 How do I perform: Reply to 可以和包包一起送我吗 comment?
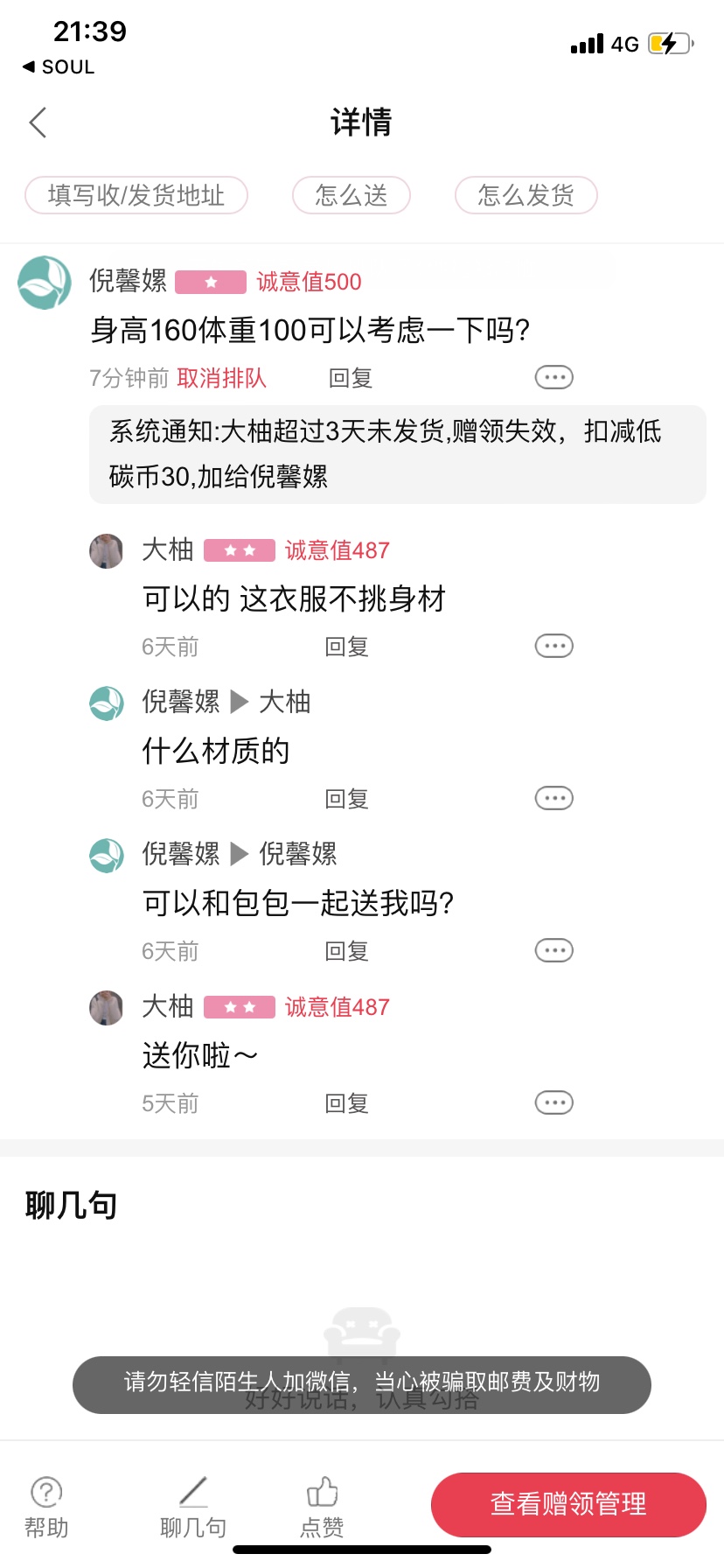pos(346,951)
